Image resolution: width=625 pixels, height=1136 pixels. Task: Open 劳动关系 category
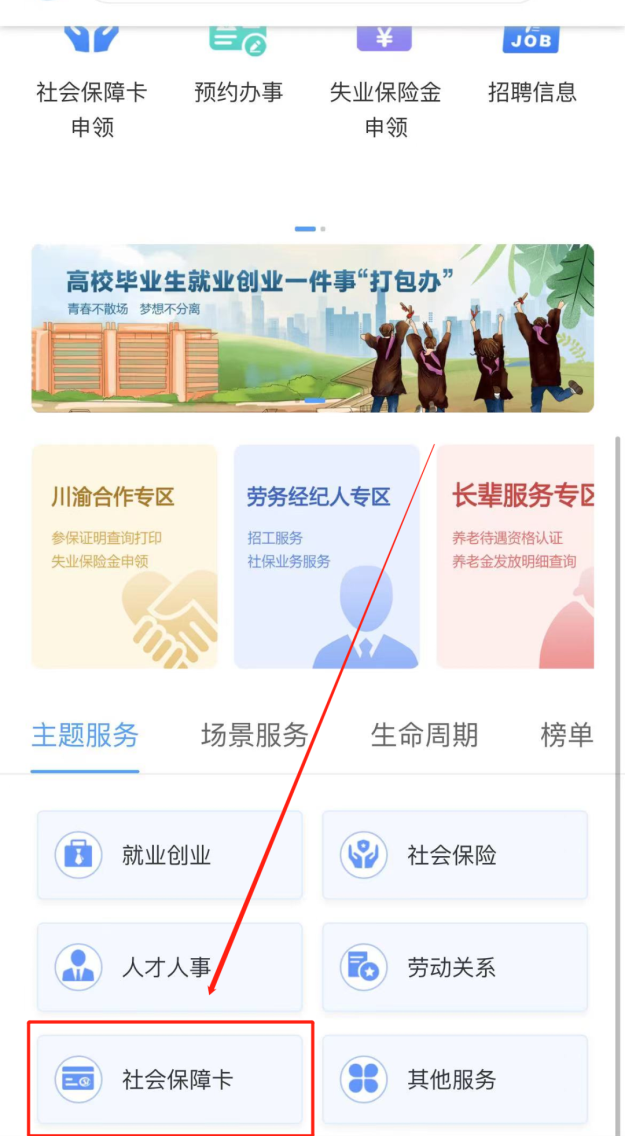[x=454, y=968]
